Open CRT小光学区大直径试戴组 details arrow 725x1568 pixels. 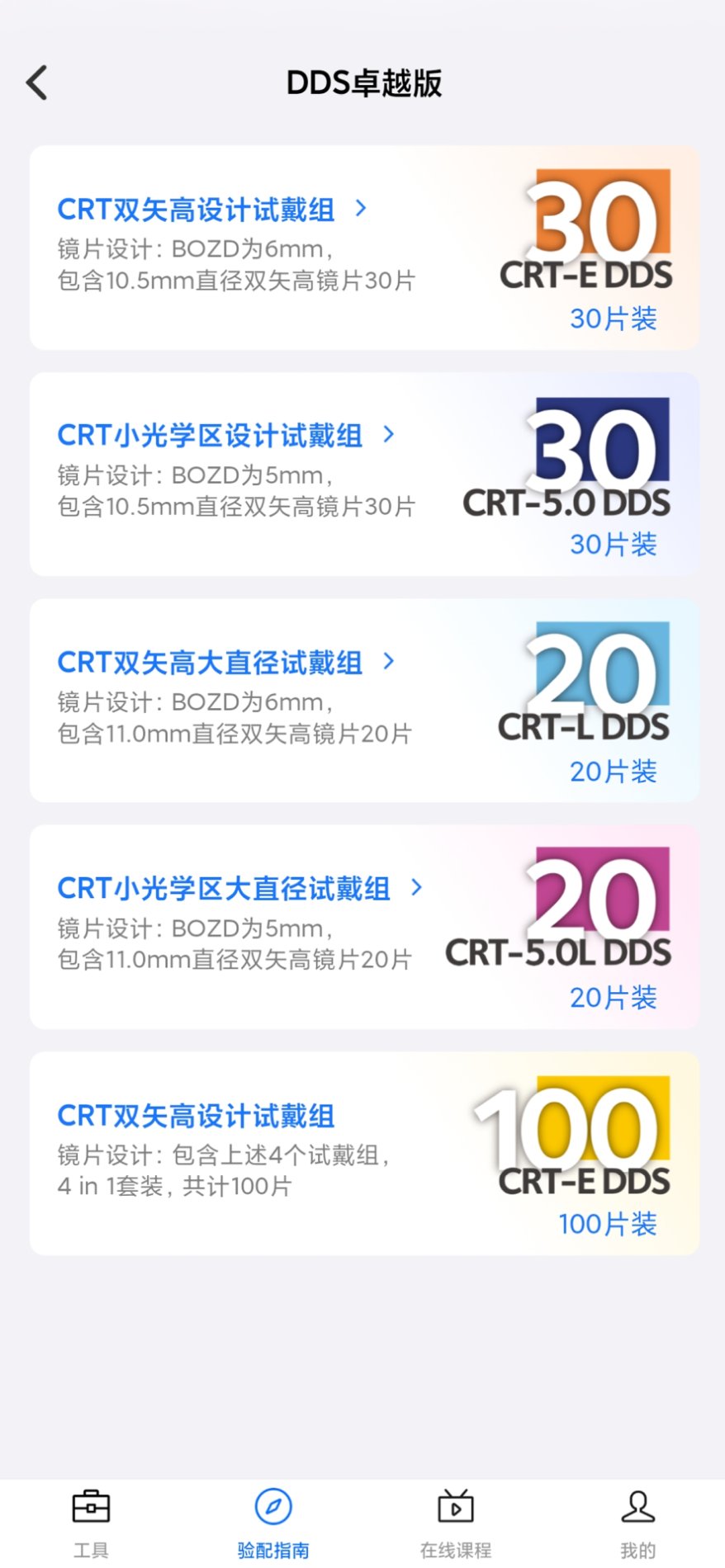coord(417,888)
